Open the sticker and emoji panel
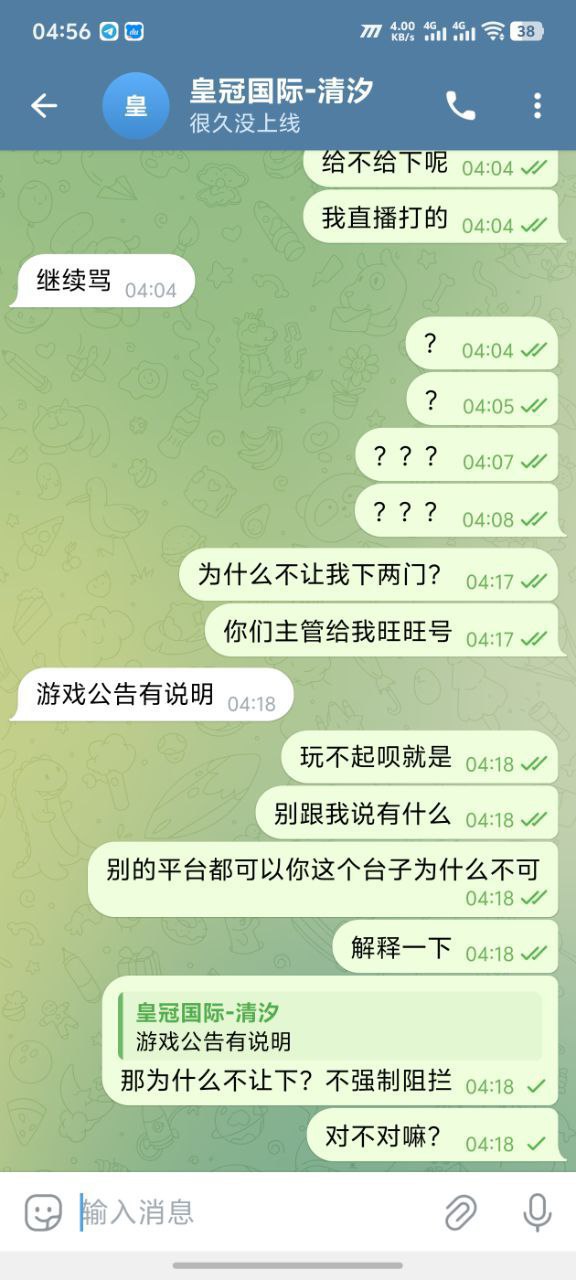 pyautogui.click(x=43, y=1213)
